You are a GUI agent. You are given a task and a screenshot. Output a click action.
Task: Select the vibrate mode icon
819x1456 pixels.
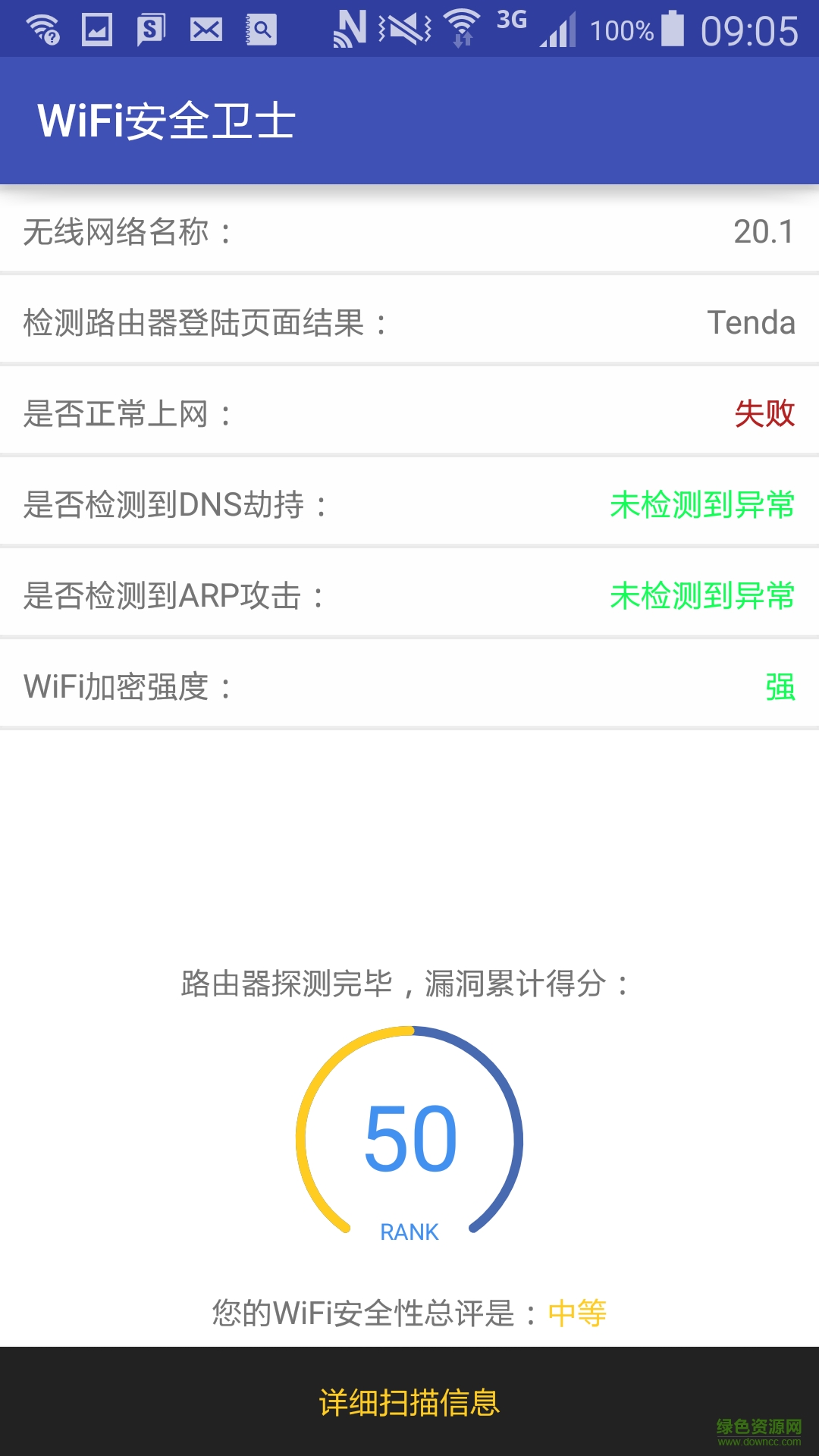click(406, 30)
